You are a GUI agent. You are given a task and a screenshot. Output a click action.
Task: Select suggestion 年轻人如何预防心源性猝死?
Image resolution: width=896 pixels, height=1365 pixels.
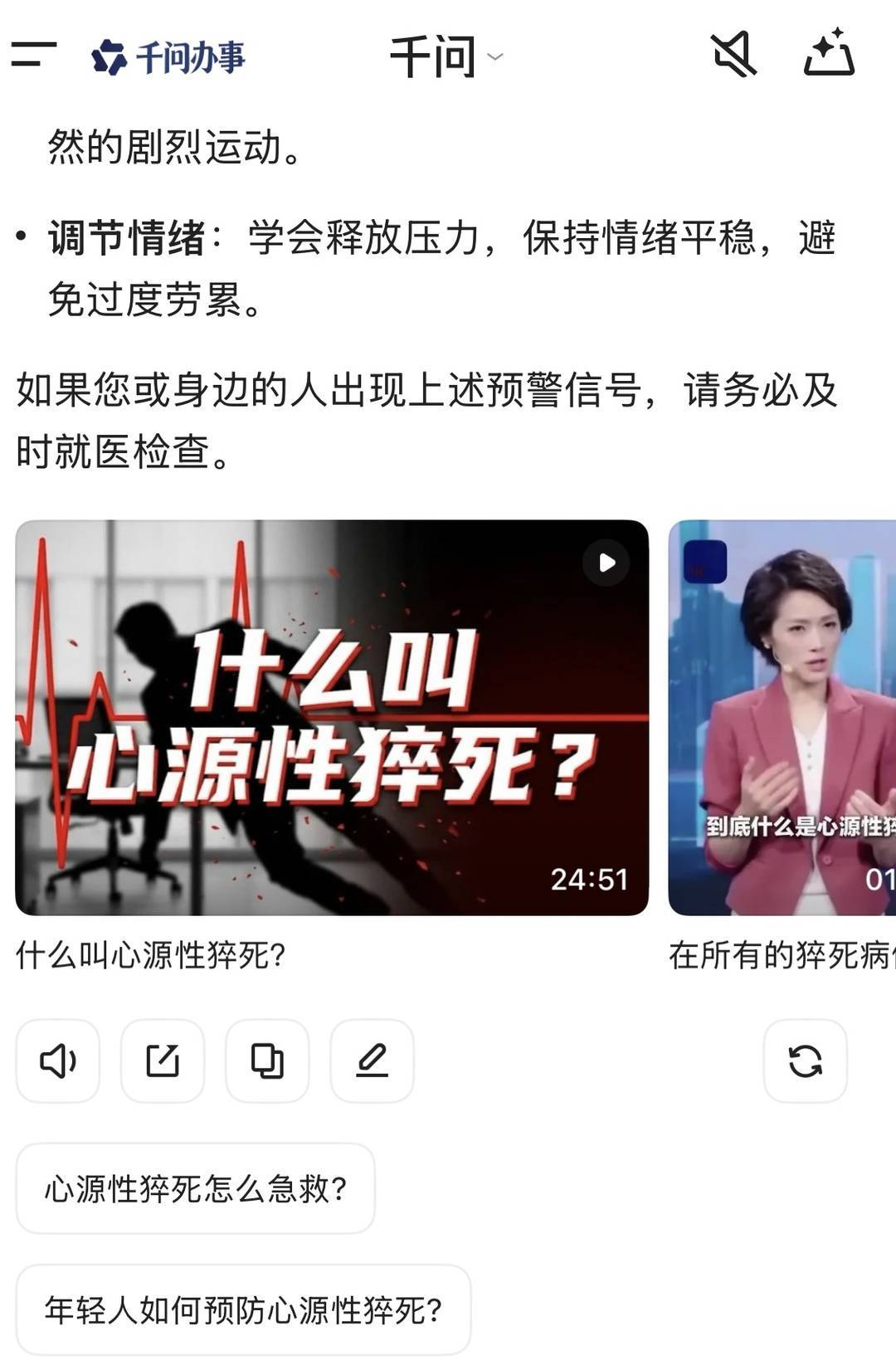pyautogui.click(x=243, y=1310)
